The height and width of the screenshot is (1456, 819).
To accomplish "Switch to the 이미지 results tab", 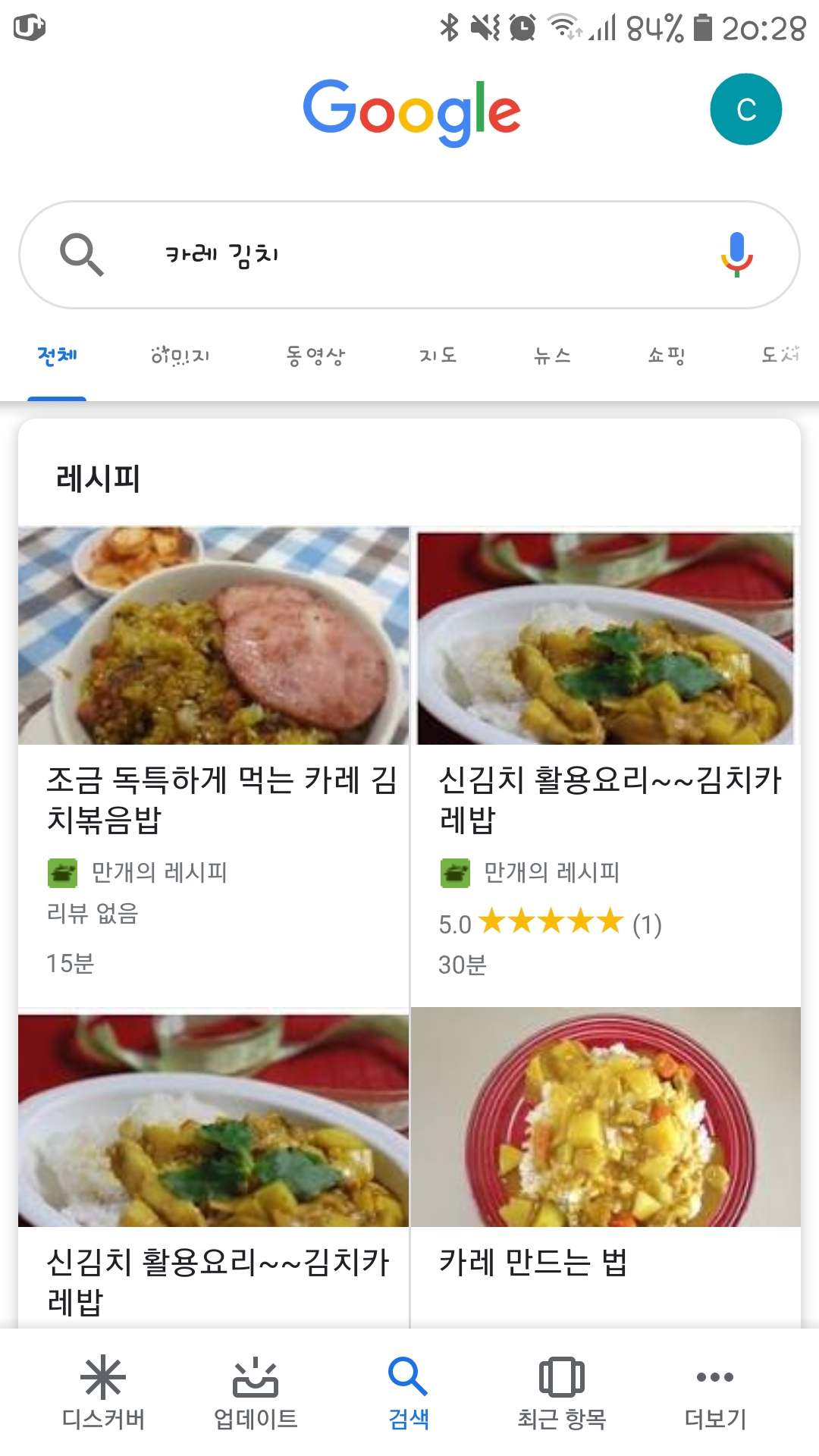I will click(180, 355).
